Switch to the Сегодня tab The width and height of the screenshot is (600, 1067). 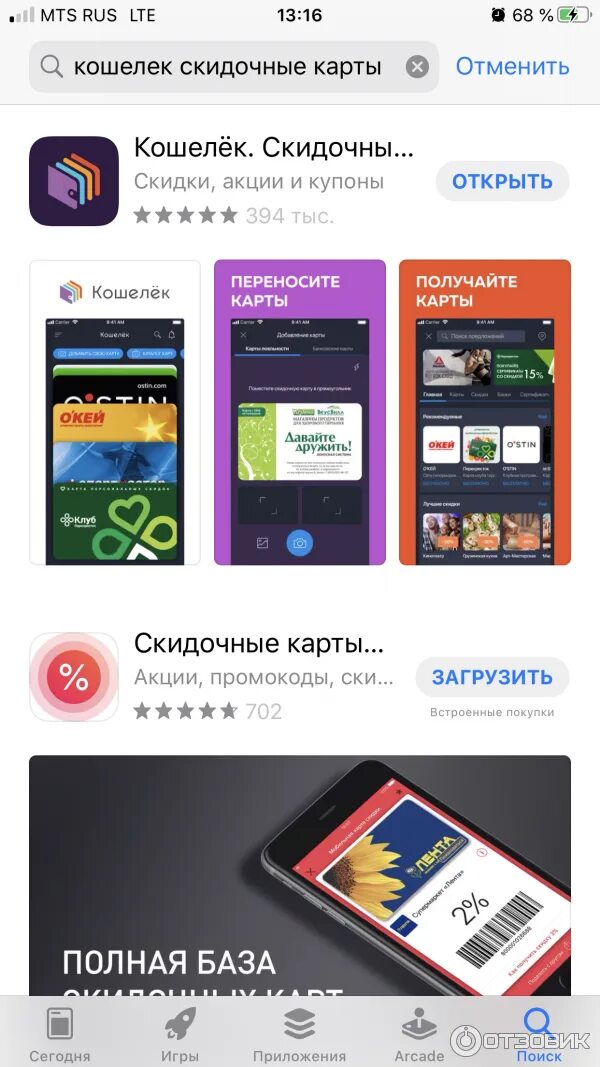tap(59, 1034)
